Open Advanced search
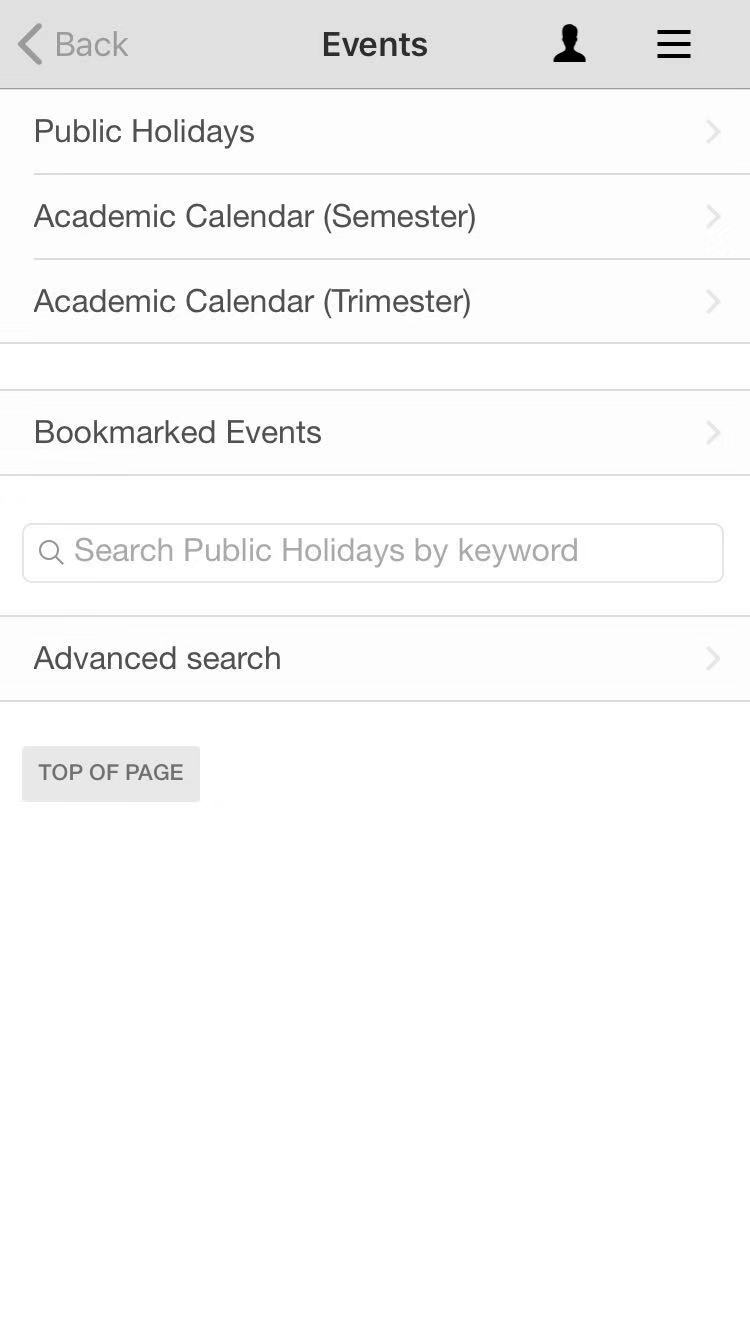This screenshot has width=750, height=1334. pyautogui.click(x=375, y=658)
